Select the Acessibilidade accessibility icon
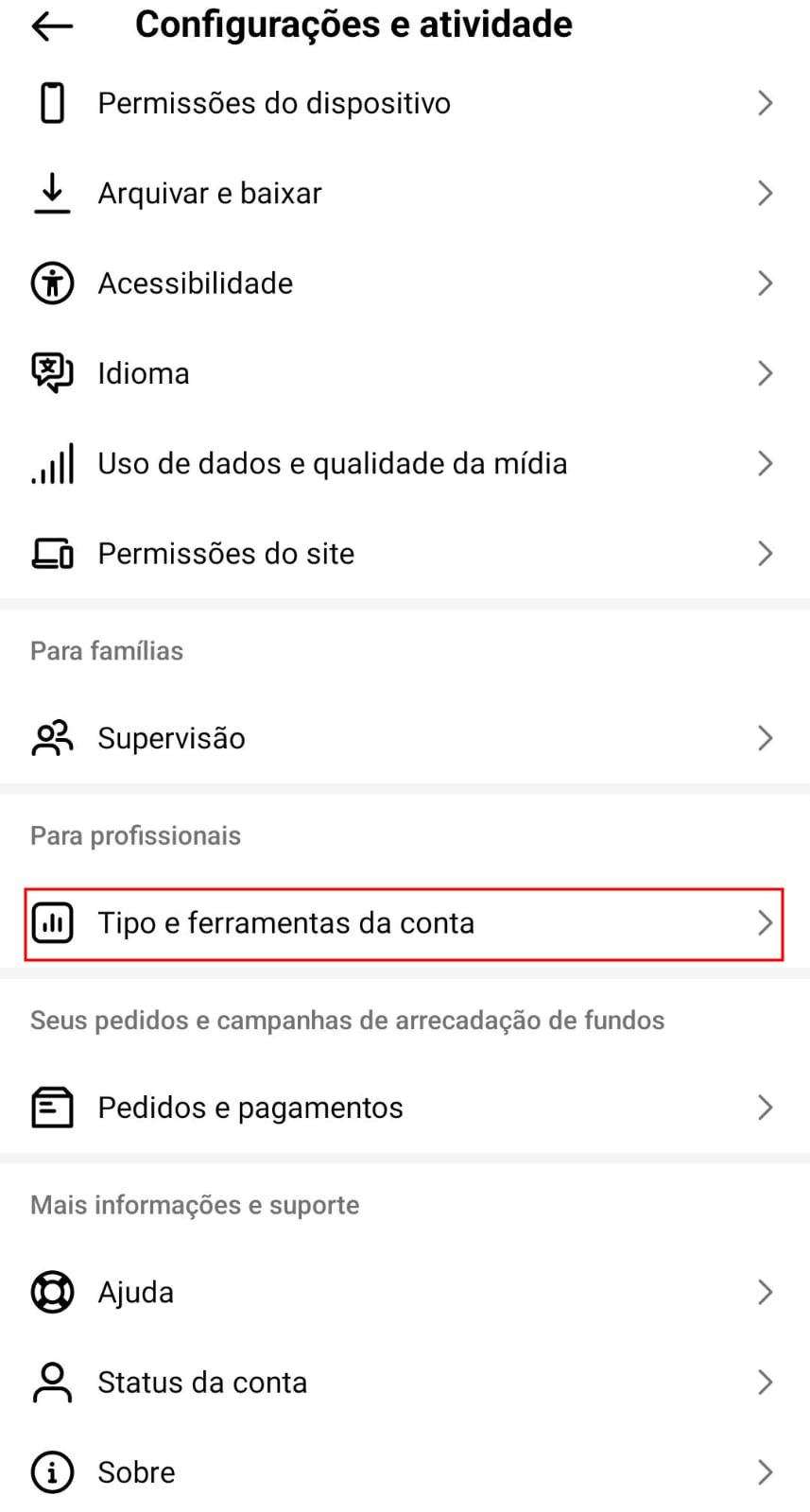Image resolution: width=810 pixels, height=1512 pixels. tap(52, 283)
